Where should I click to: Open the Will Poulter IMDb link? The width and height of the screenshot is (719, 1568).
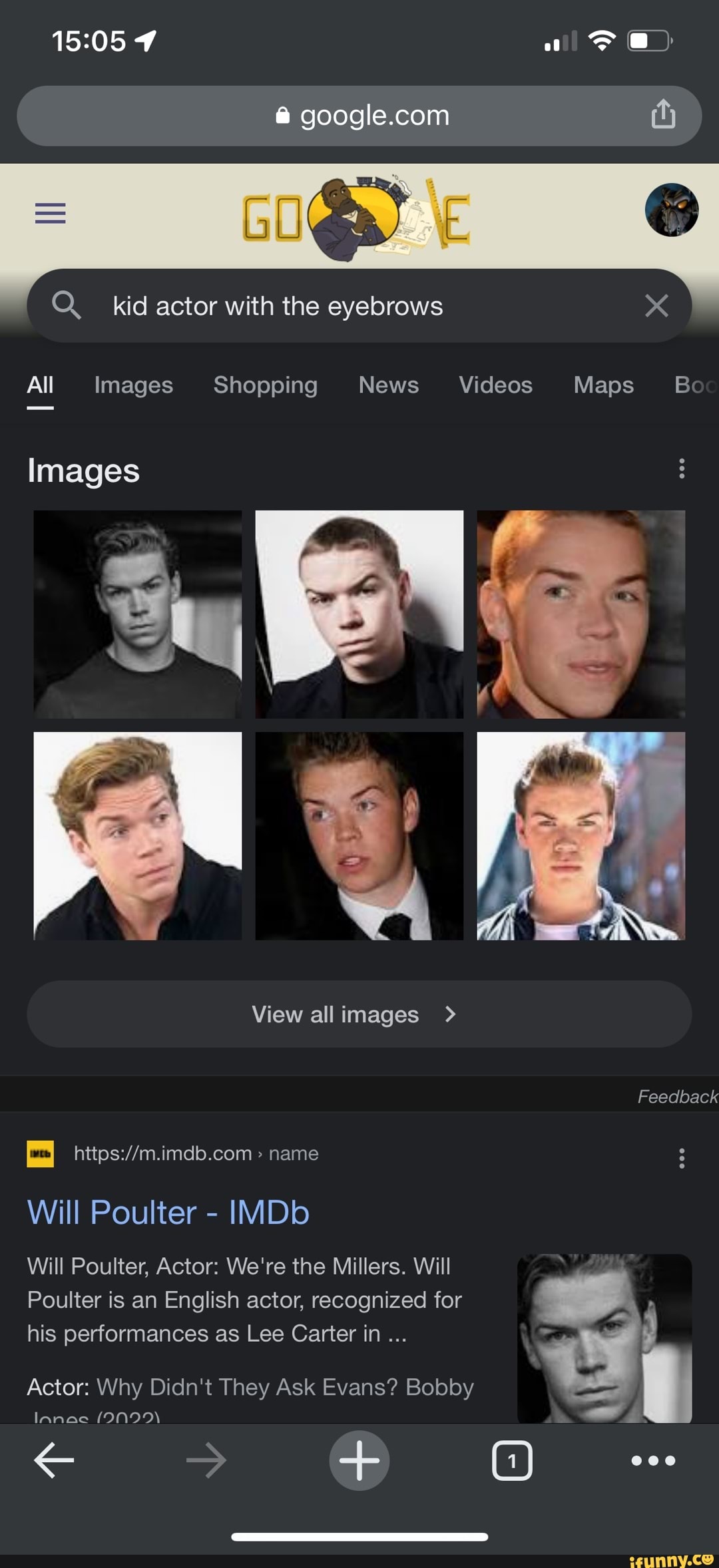tap(168, 1213)
